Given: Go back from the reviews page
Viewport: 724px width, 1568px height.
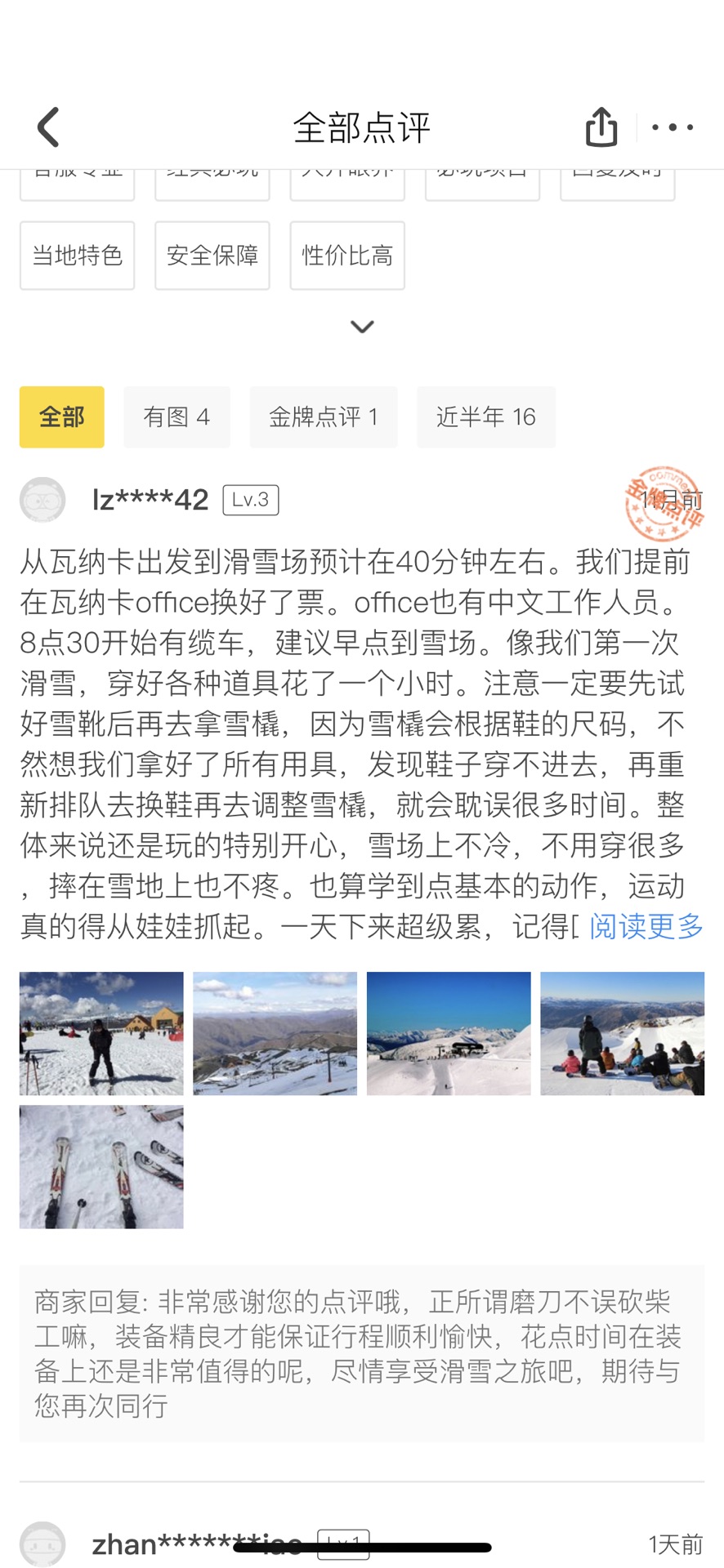Looking at the screenshot, I should (49, 127).
